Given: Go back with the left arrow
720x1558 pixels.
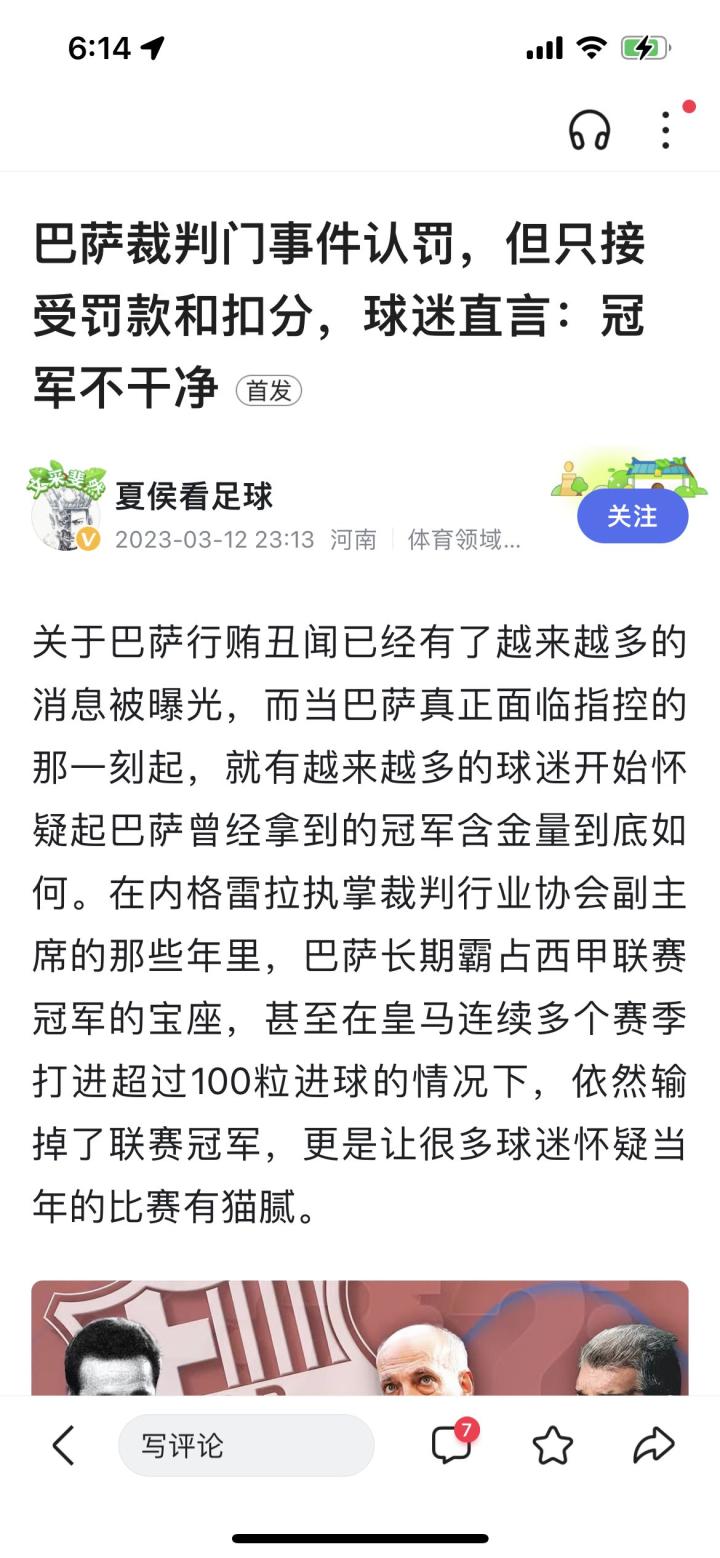Looking at the screenshot, I should [63, 1445].
